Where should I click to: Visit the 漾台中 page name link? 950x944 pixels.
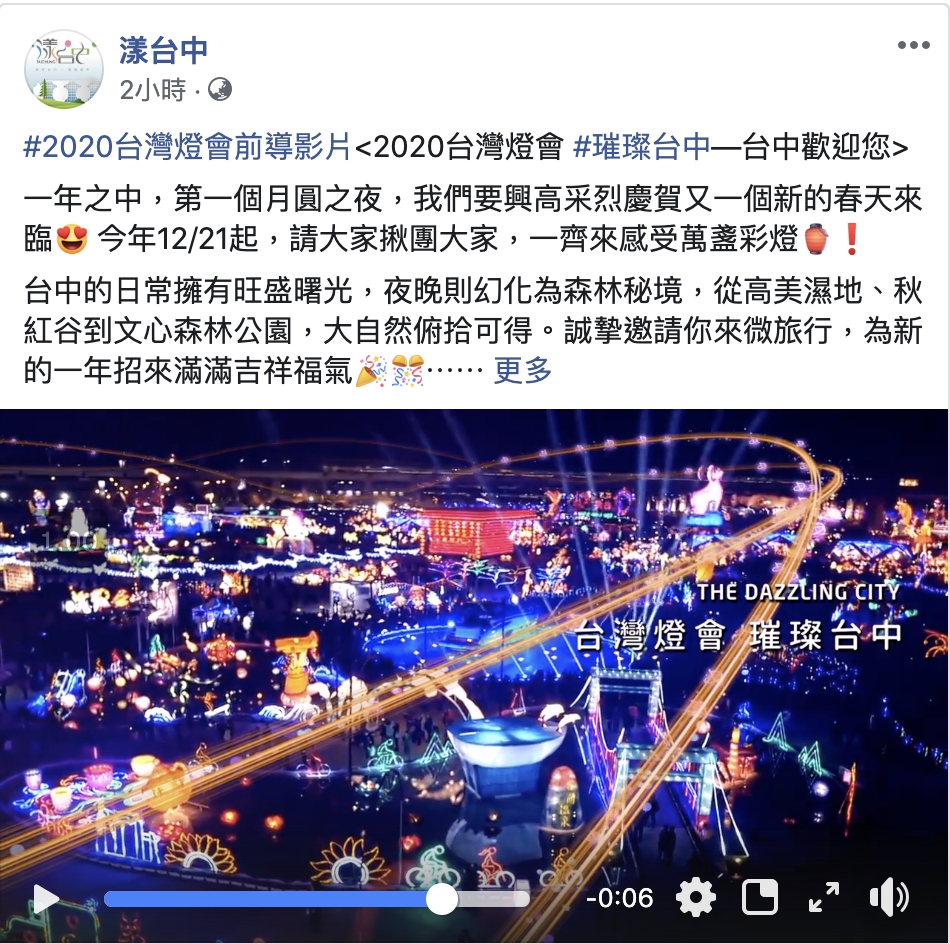point(163,50)
